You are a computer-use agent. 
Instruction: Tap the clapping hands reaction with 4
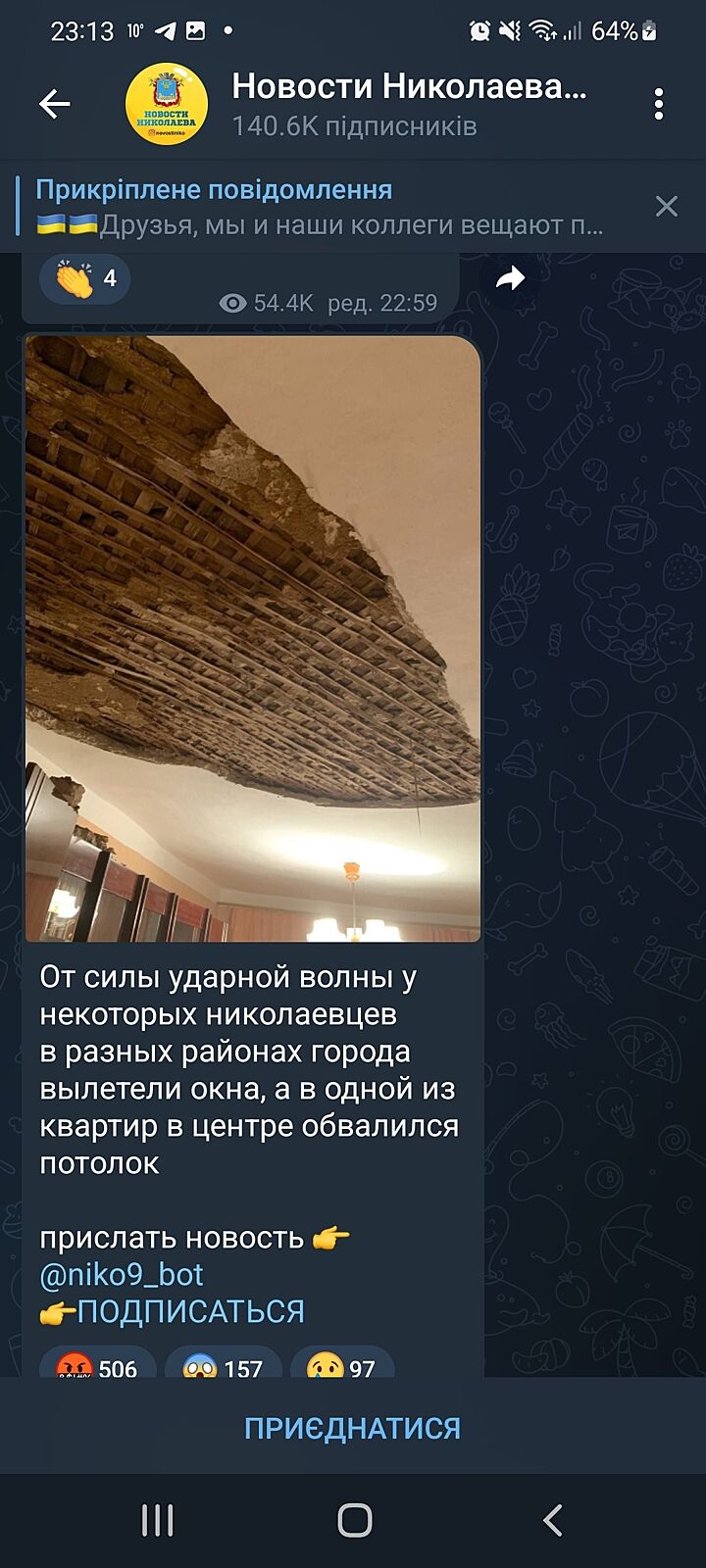(x=85, y=279)
